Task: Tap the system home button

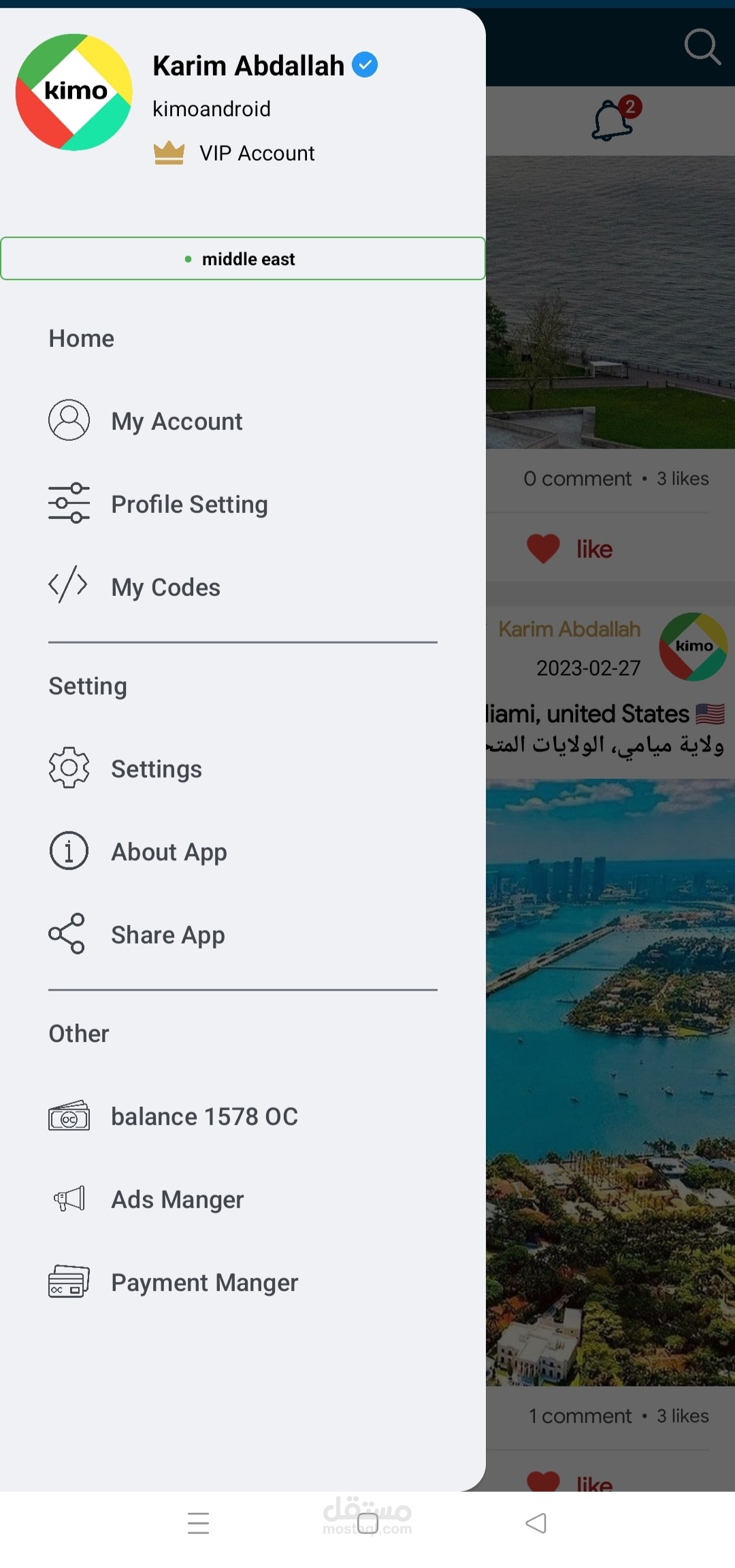Action: [367, 1523]
